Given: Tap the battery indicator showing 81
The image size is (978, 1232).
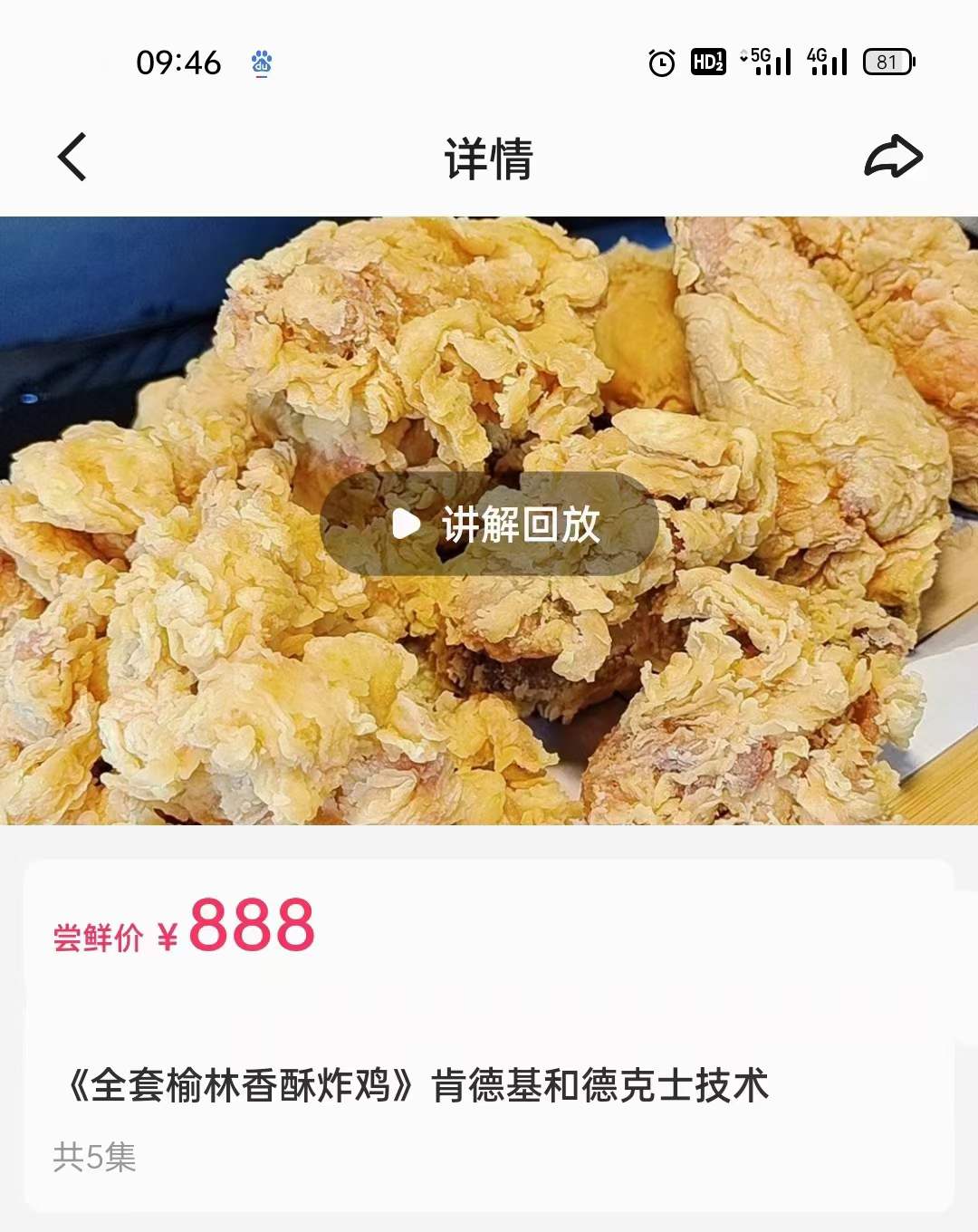Looking at the screenshot, I should pos(888,62).
